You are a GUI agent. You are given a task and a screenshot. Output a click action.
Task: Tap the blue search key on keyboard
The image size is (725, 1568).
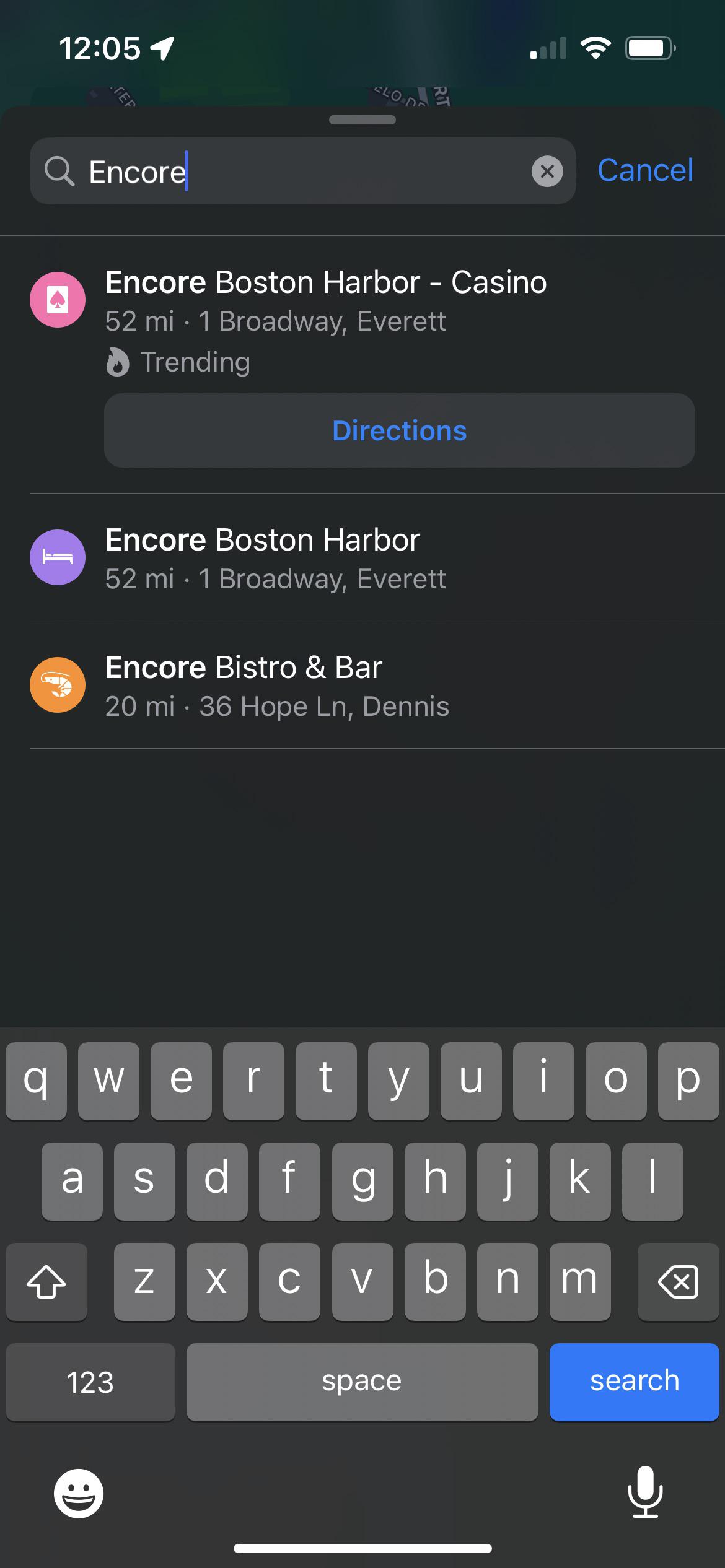(633, 1381)
